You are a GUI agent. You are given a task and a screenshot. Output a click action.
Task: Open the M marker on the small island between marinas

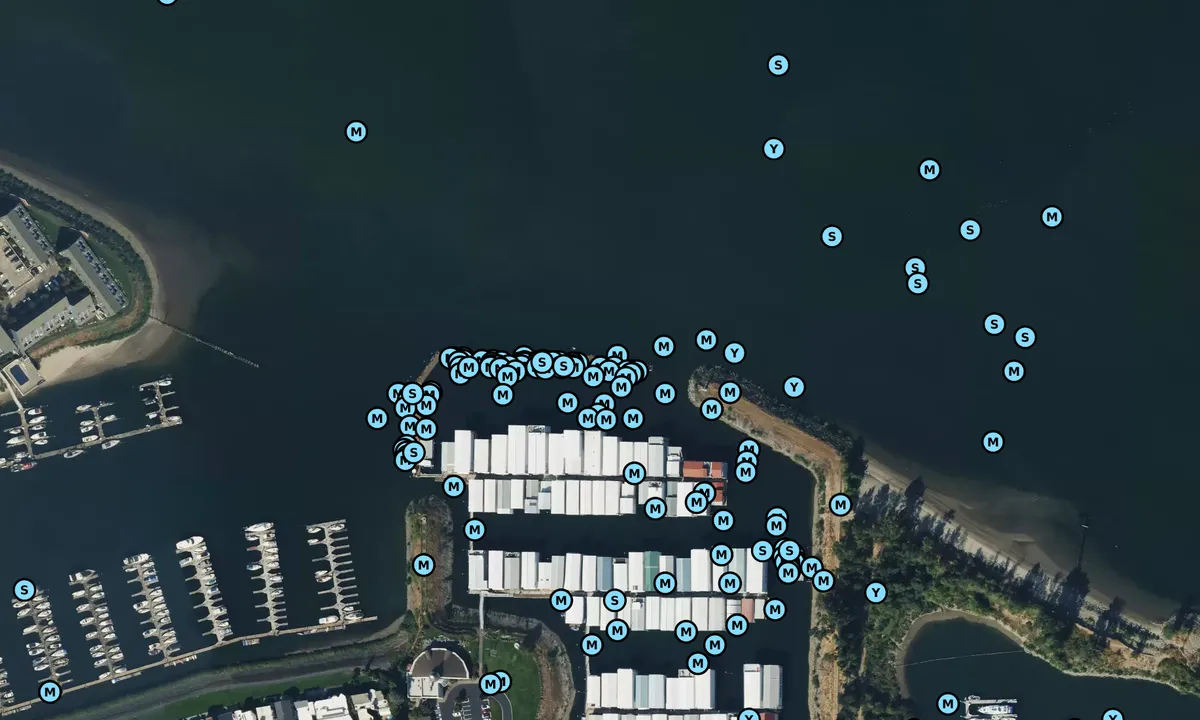coord(424,565)
